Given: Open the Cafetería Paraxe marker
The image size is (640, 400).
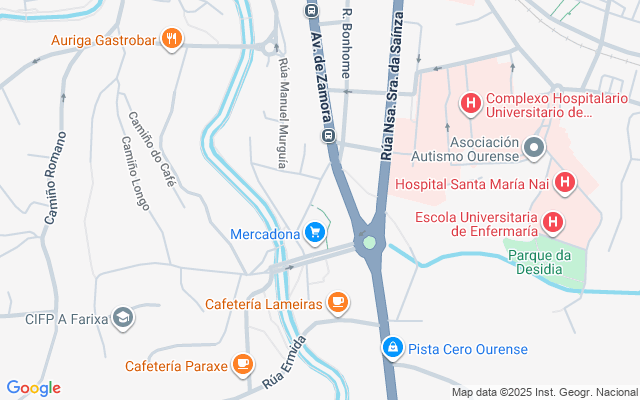Looking at the screenshot, I should 242,364.
